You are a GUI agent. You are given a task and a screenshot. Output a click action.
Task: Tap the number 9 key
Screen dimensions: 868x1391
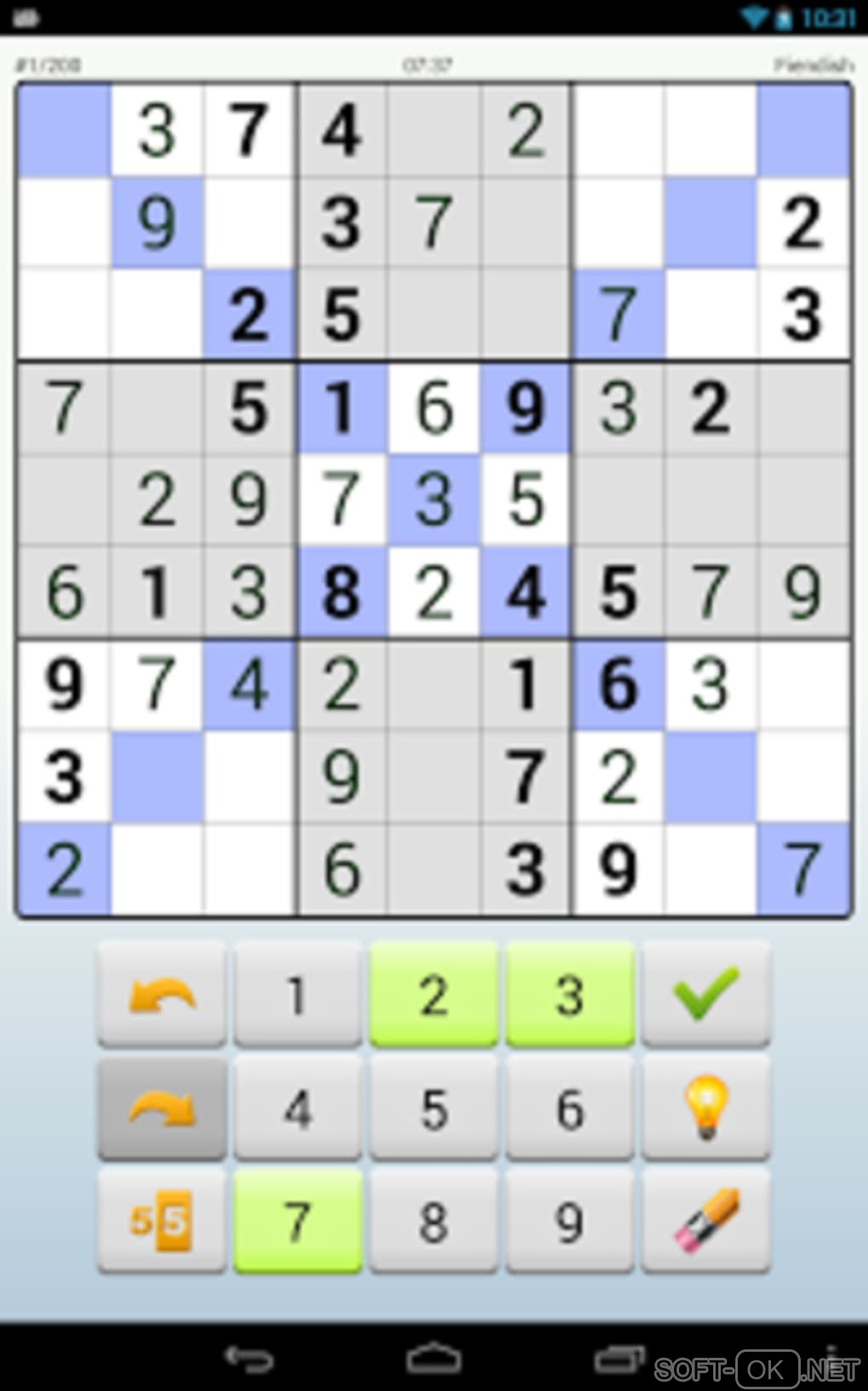point(569,1222)
